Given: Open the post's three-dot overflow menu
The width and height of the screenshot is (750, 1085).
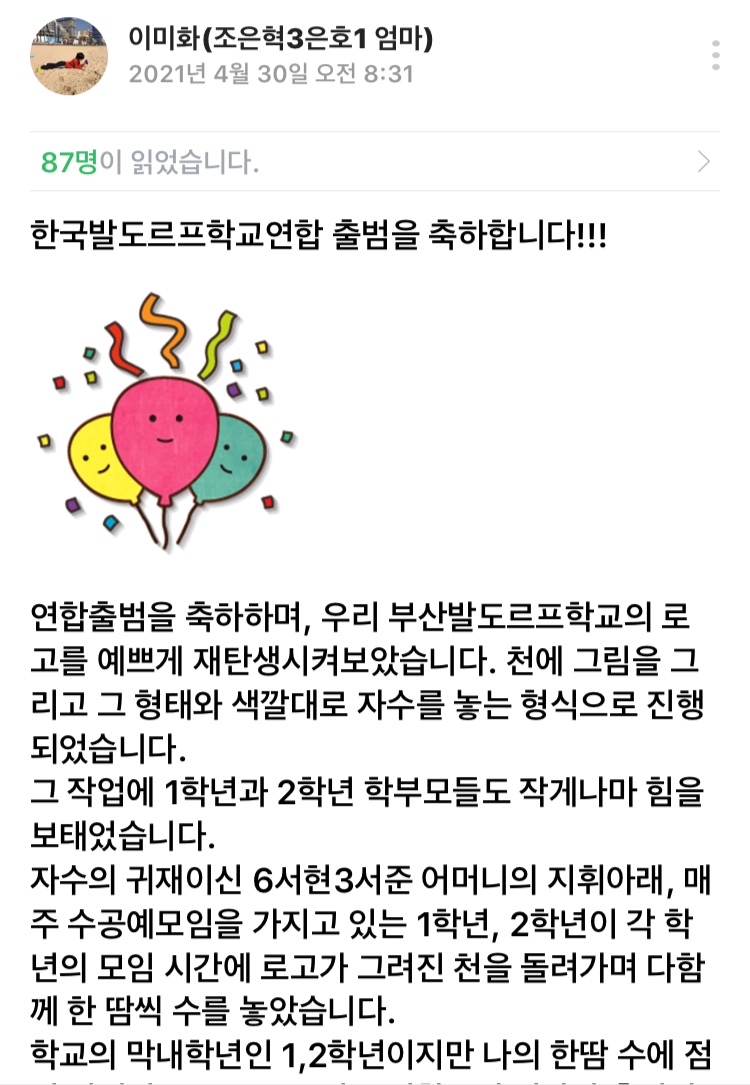Looking at the screenshot, I should 715,56.
